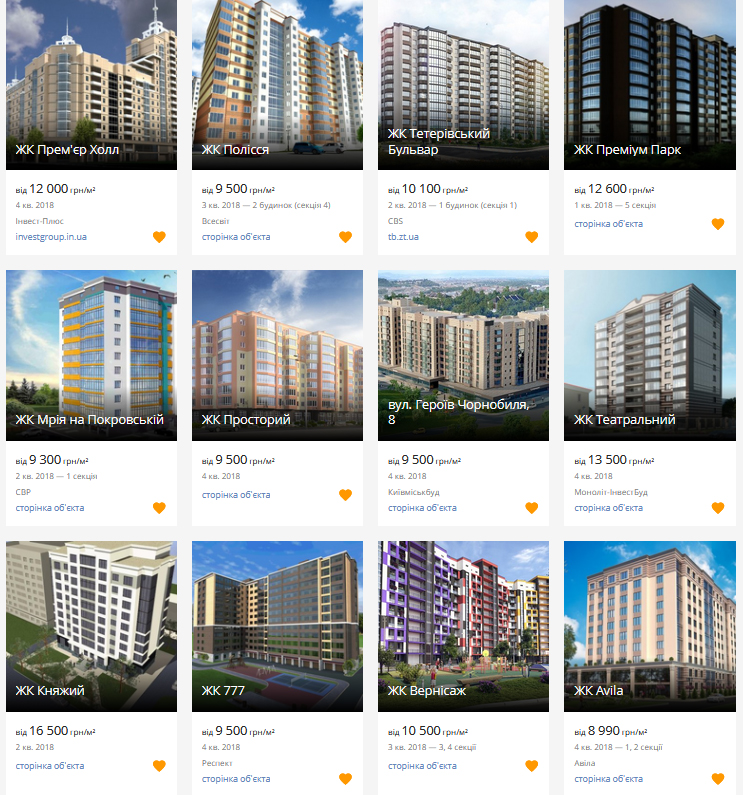Image resolution: width=743 pixels, height=795 pixels.
Task: Open ЖК Мрія на Покровській listing
Action: 91,355
